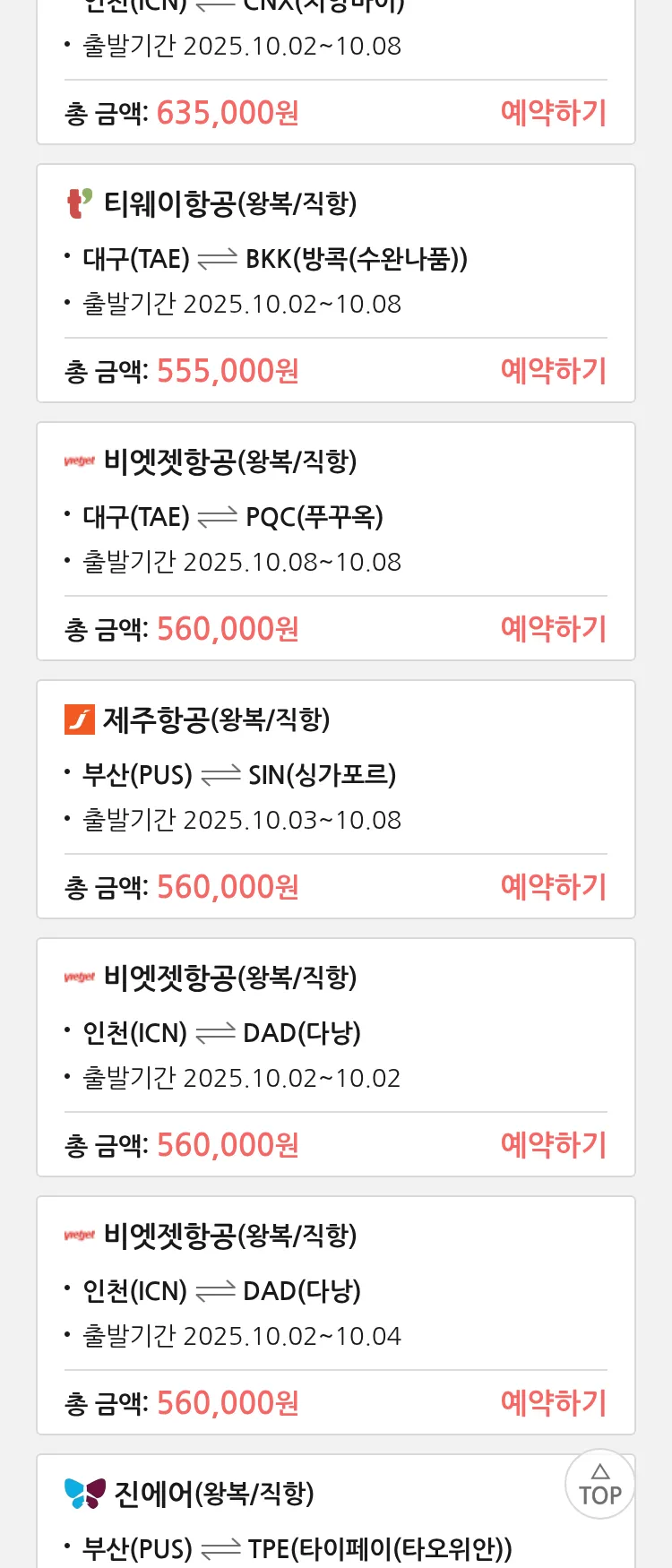The image size is (672, 1568).
Task: Jump back to top with TOP button
Action: point(599,1485)
